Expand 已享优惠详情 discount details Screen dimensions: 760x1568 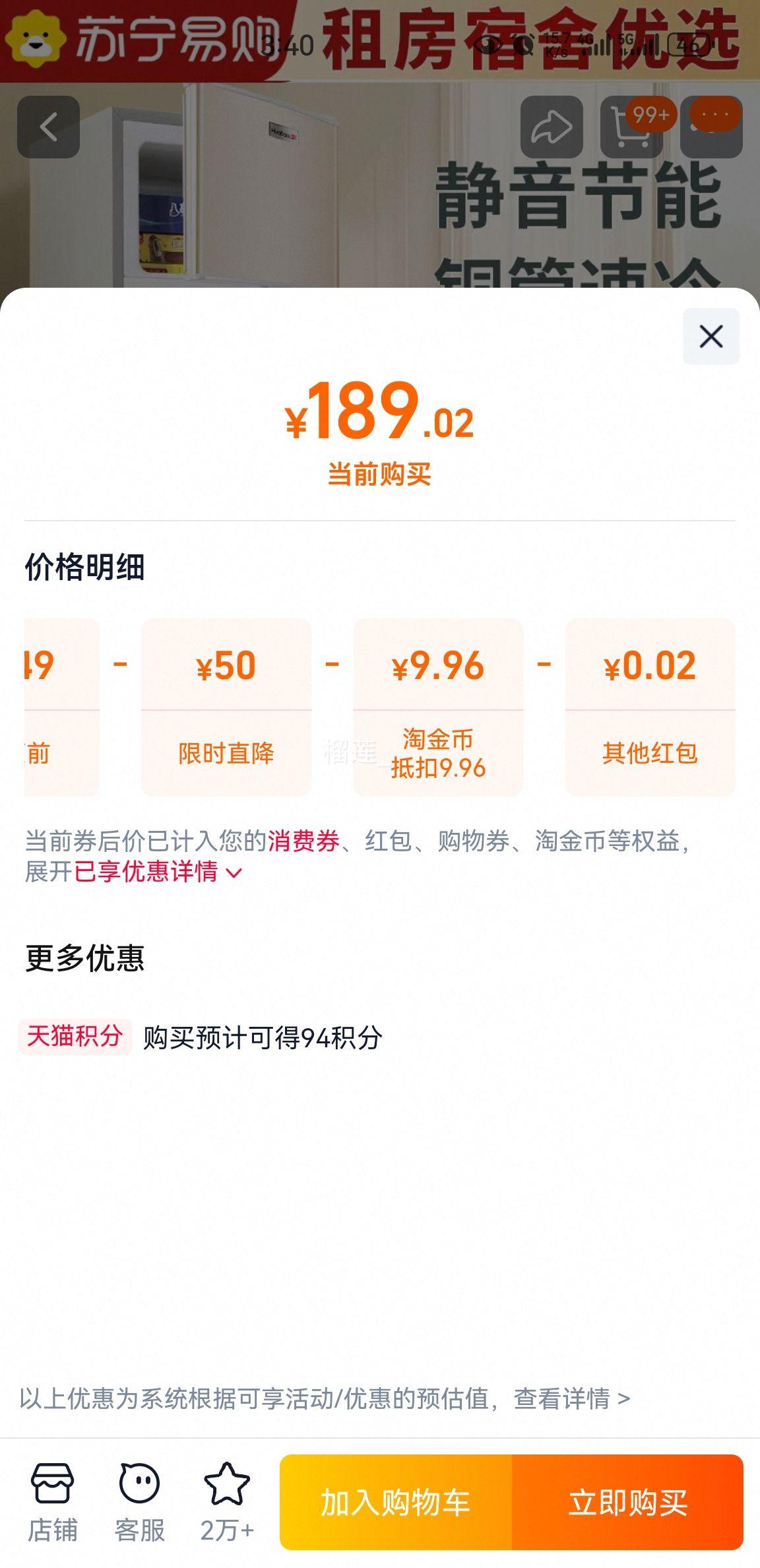pyautogui.click(x=158, y=872)
